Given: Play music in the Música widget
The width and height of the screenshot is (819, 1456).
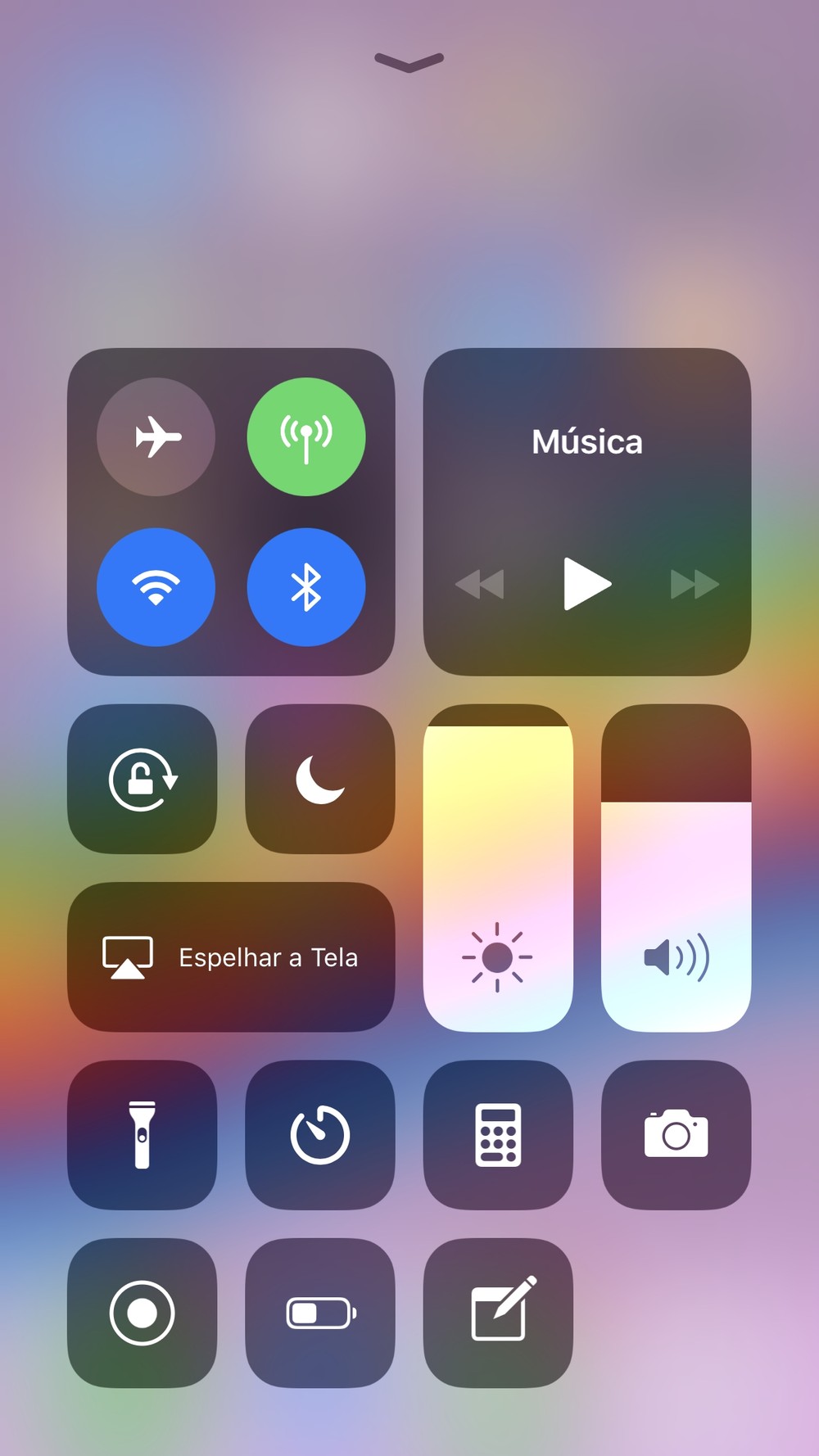Looking at the screenshot, I should coord(586,584).
